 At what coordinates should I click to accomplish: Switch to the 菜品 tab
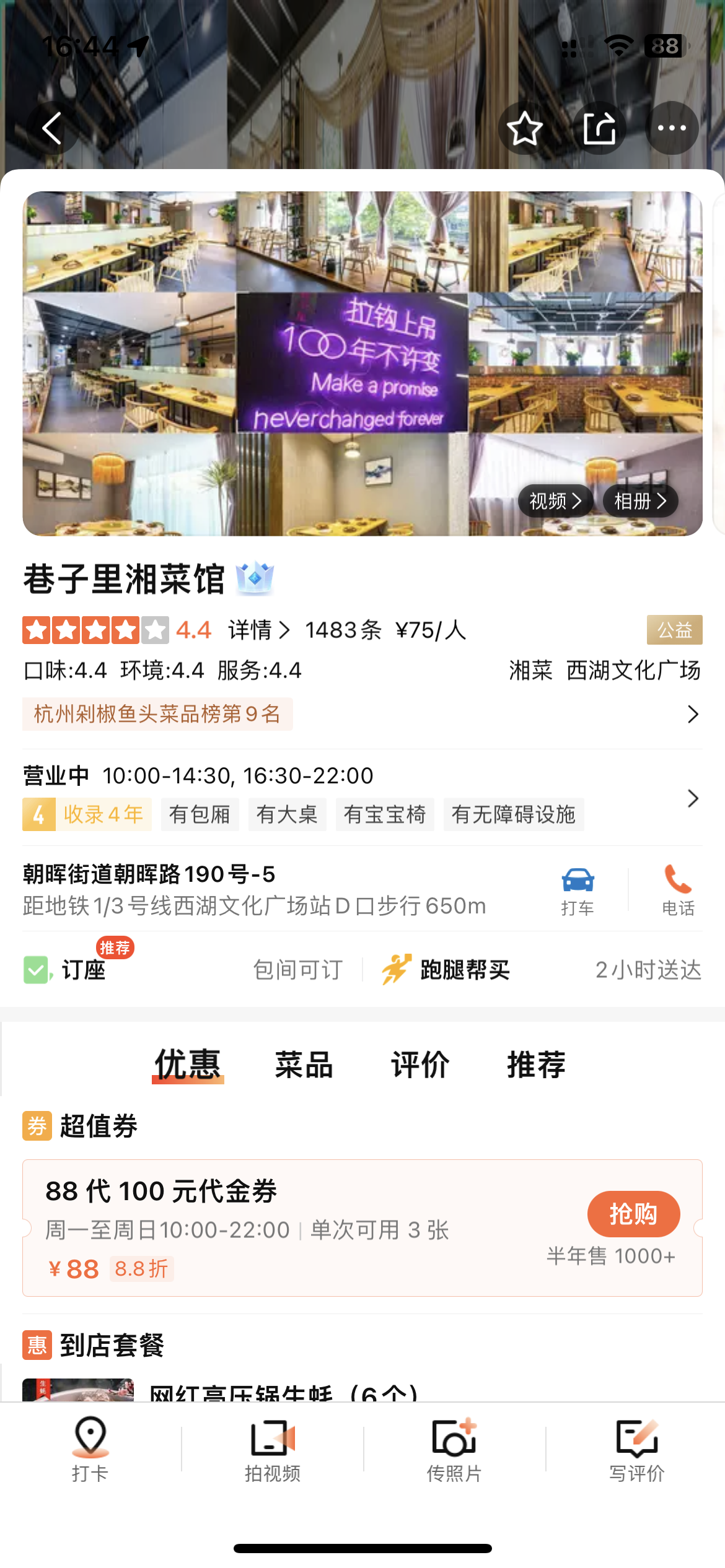click(304, 1065)
